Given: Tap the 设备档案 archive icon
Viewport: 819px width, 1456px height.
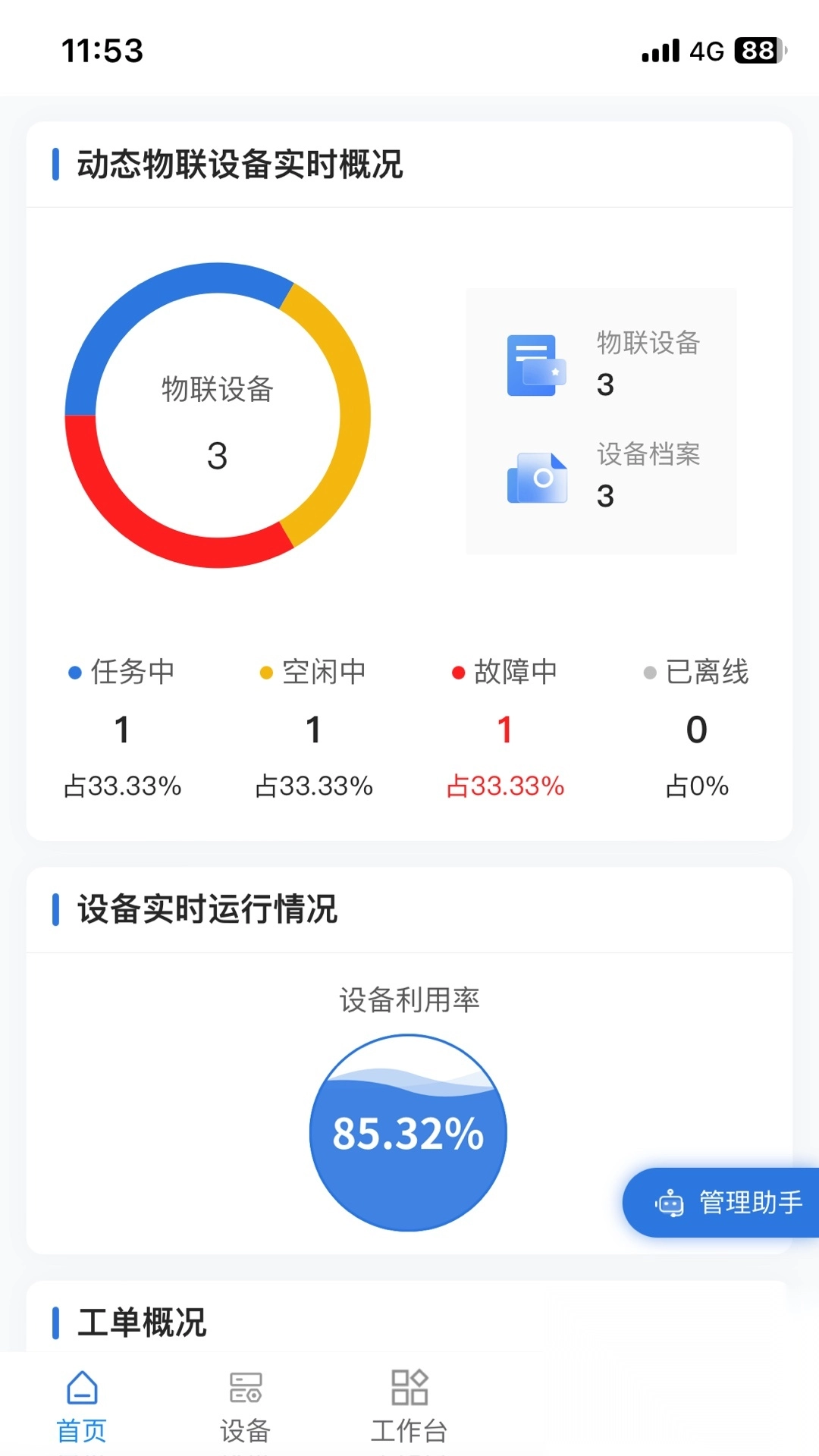Looking at the screenshot, I should click(538, 477).
